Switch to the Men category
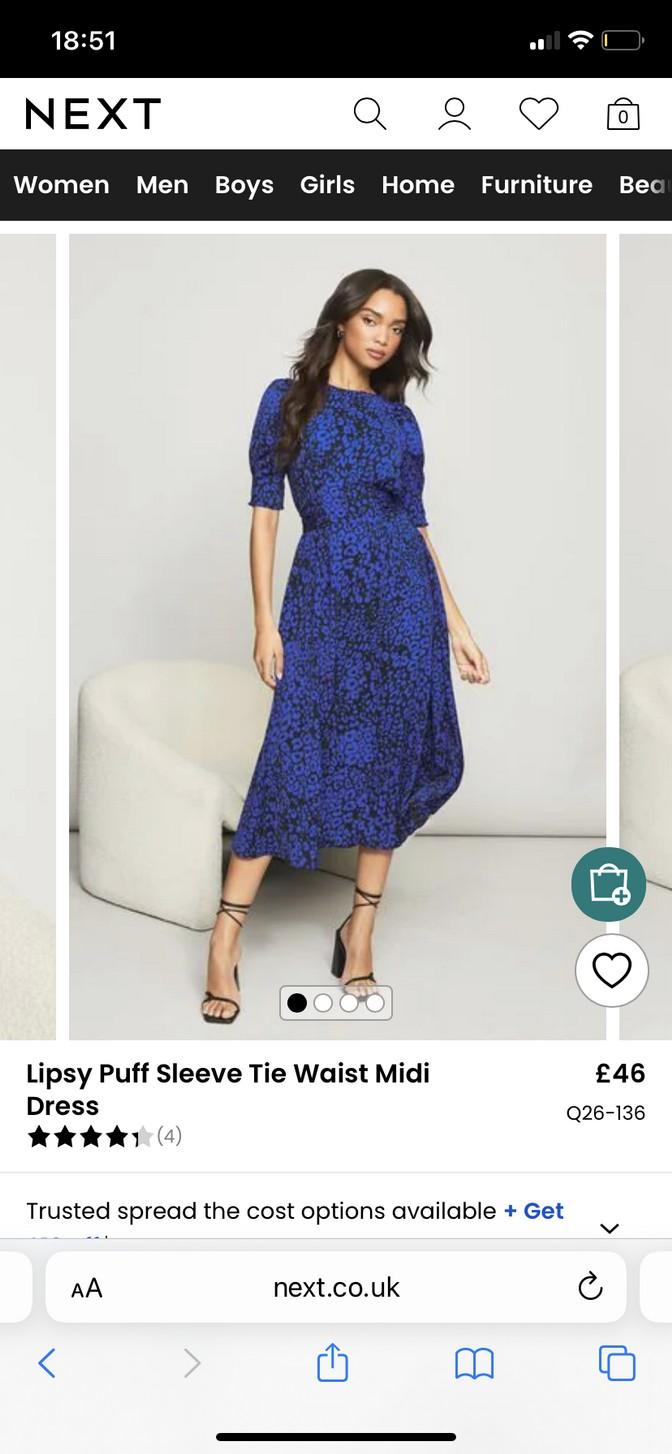The width and height of the screenshot is (672, 1454). point(162,185)
